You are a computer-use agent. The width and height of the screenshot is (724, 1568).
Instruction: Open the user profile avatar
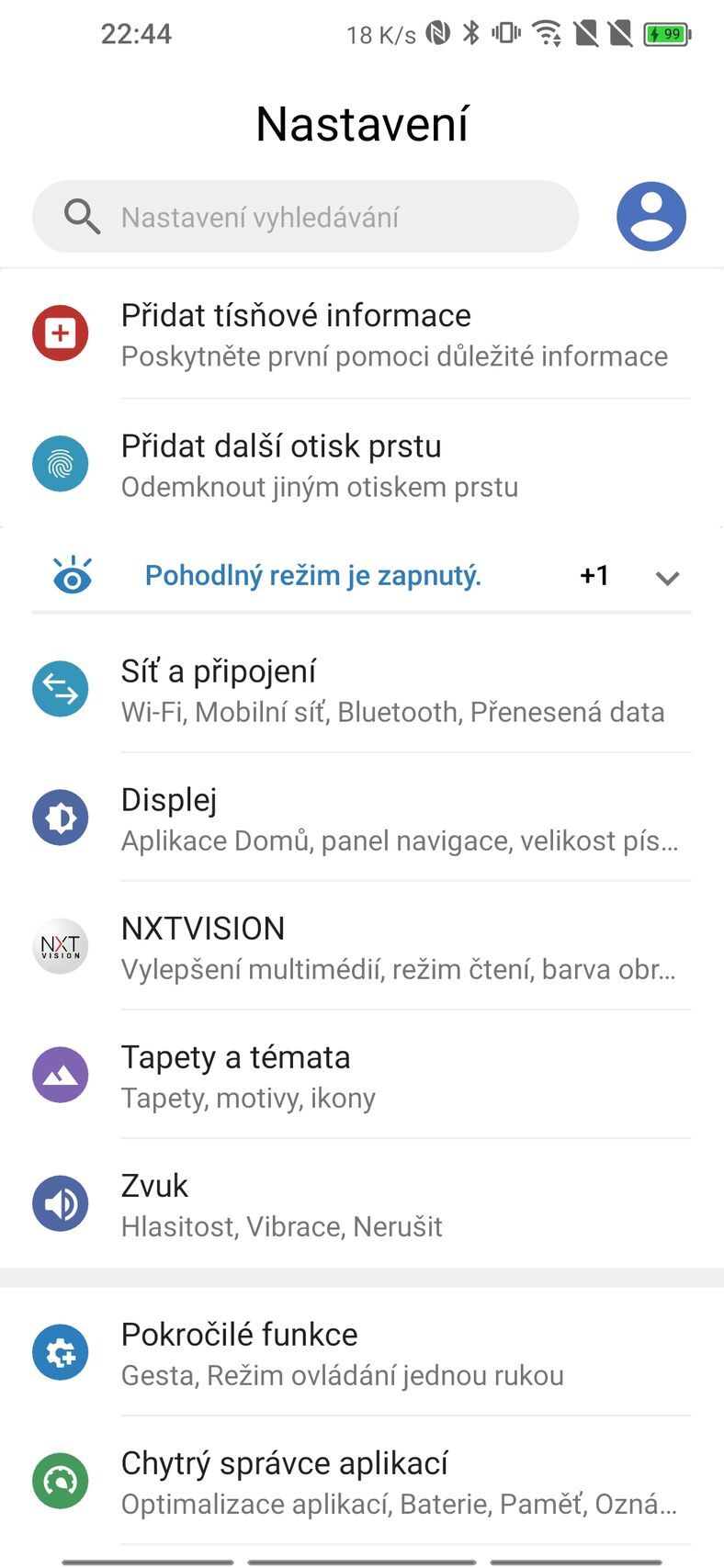(650, 215)
